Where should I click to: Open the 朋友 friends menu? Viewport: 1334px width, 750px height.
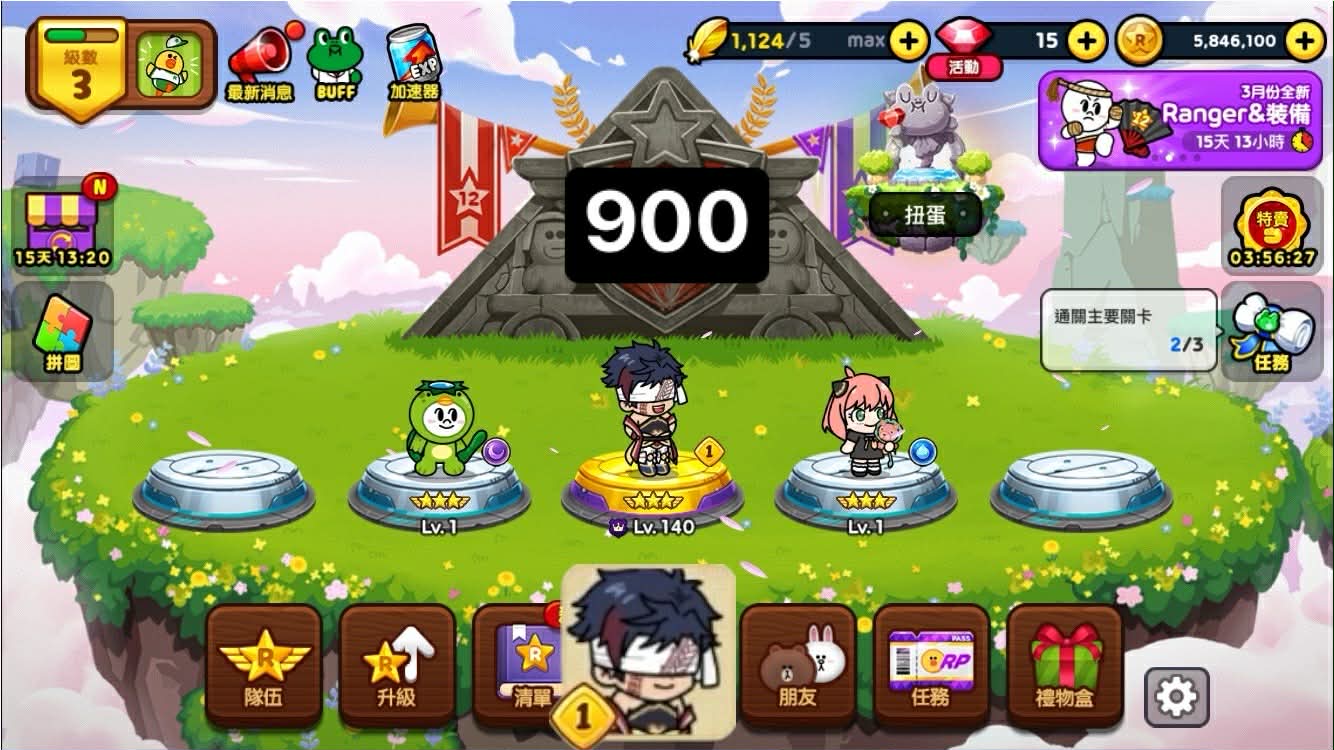[x=797, y=664]
